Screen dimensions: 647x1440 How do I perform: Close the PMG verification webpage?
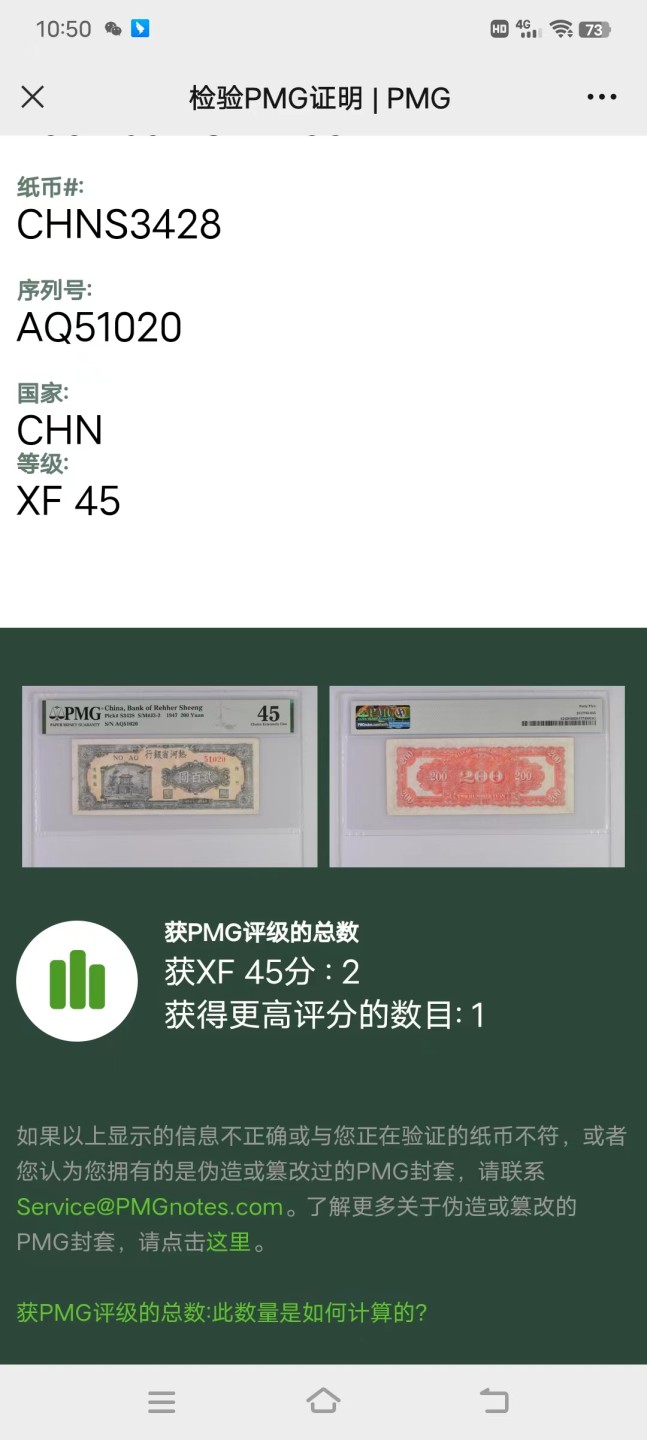tap(33, 97)
